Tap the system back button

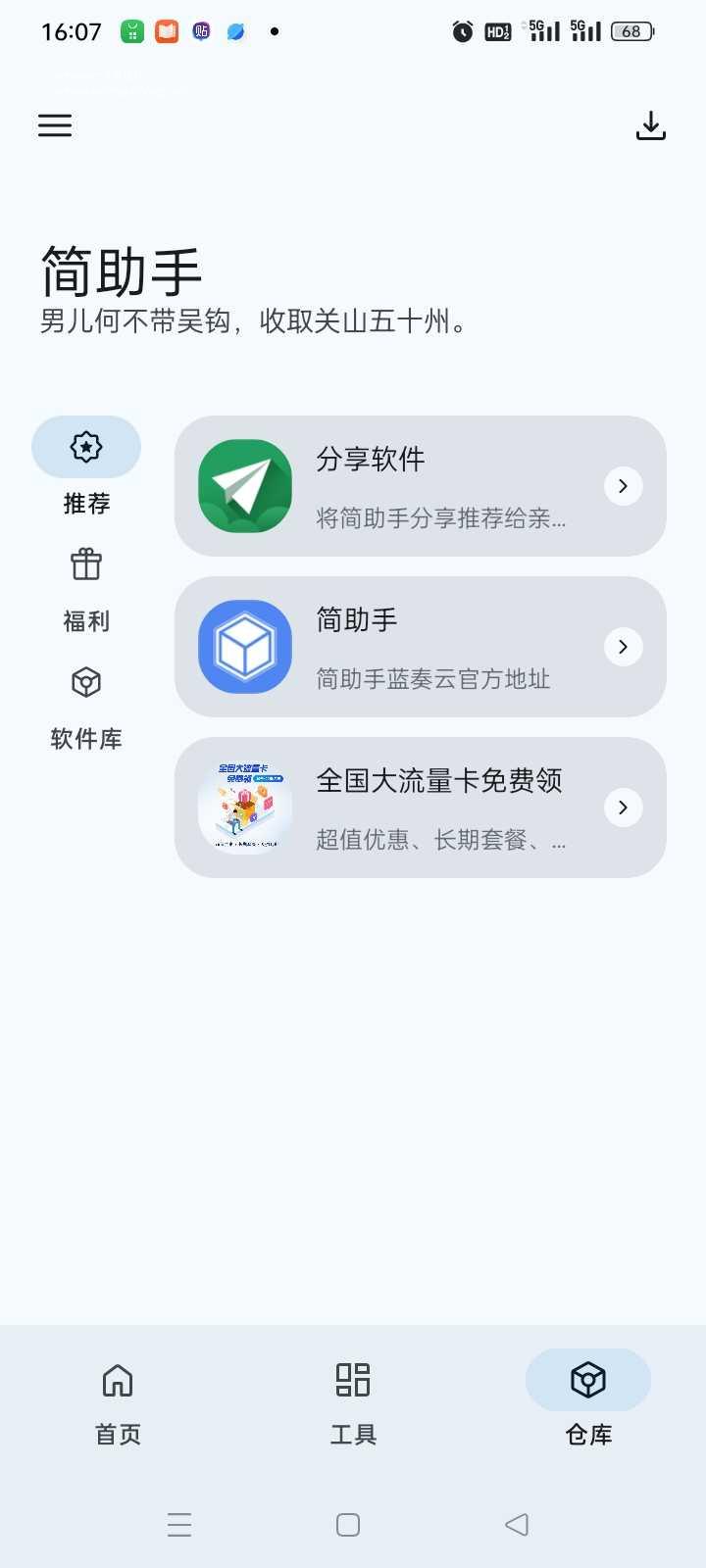pos(517,1524)
